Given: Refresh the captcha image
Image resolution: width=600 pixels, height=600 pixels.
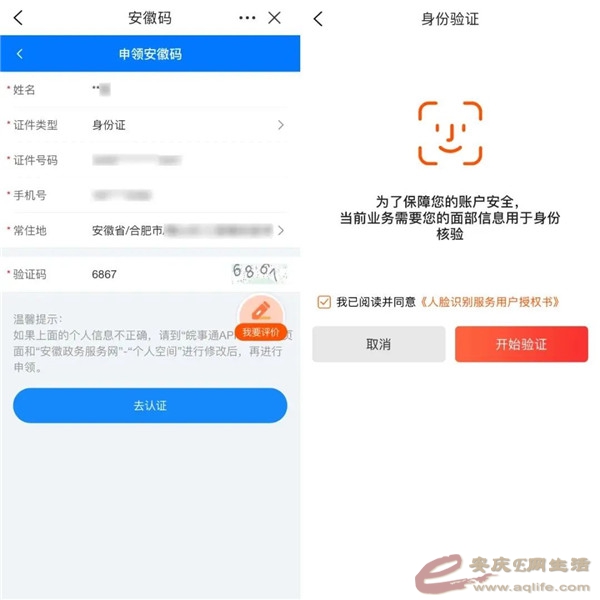Looking at the screenshot, I should click(258, 272).
